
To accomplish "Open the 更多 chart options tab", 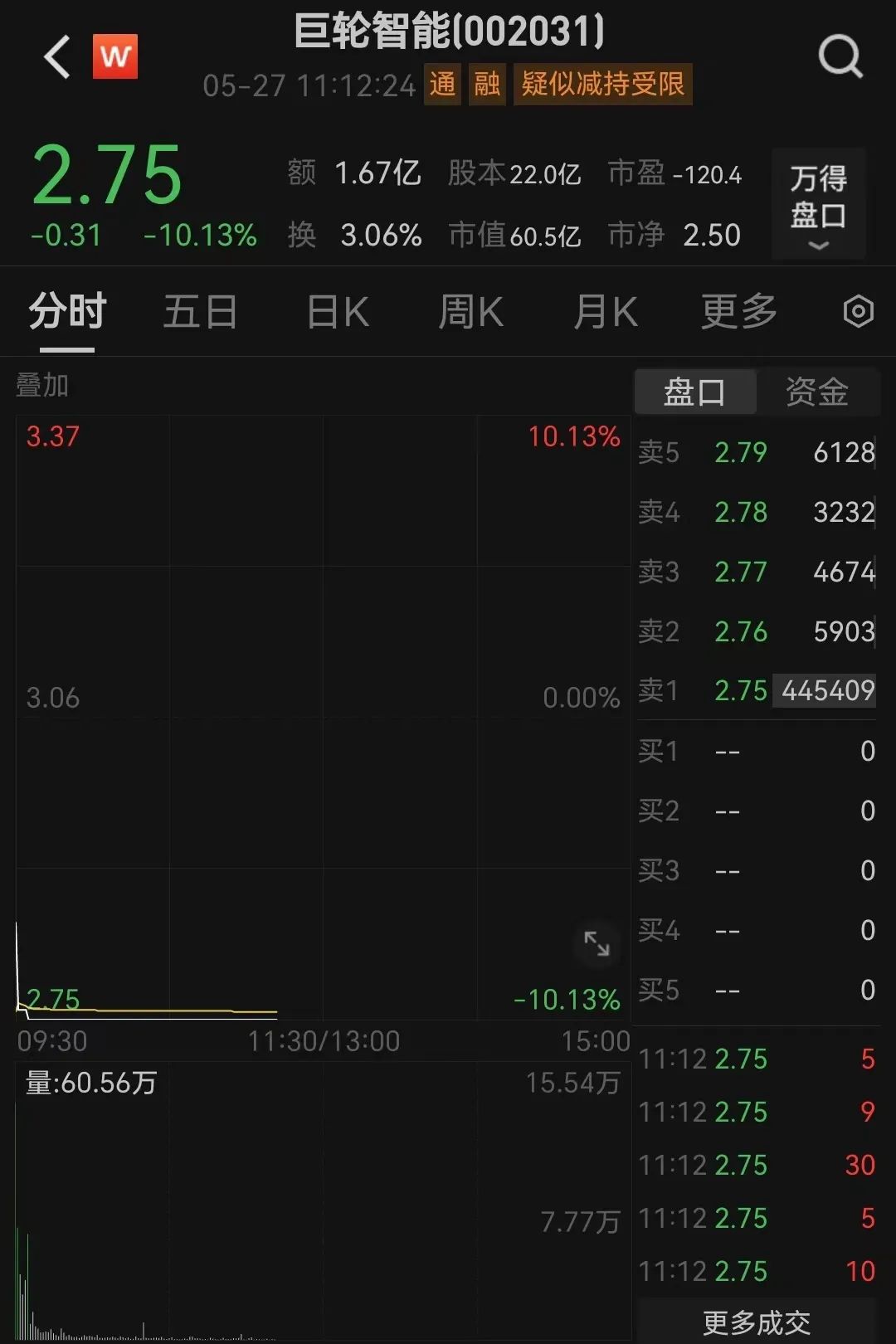I will [738, 312].
